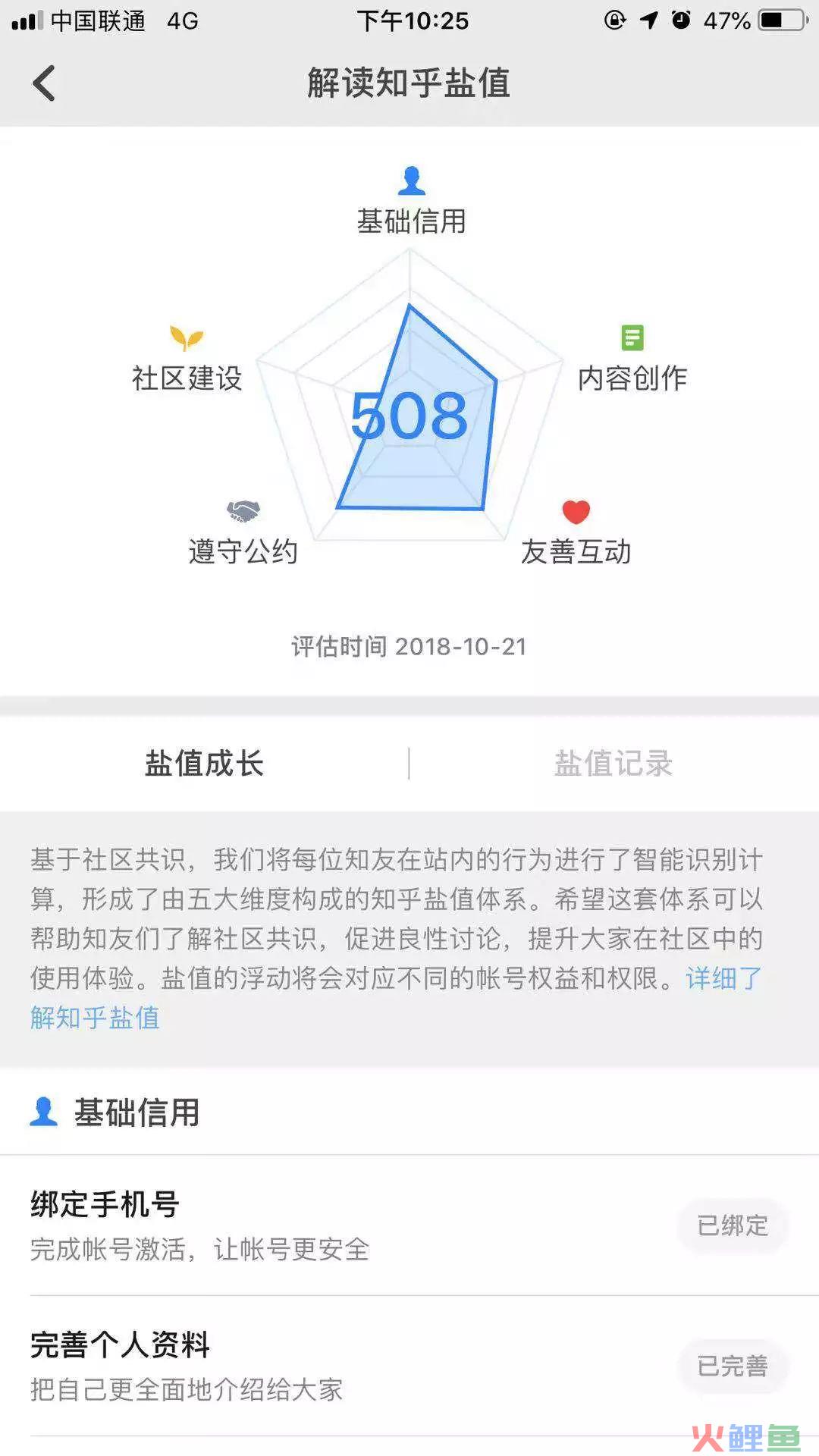Open the 详细了解知乎盐值 link
The width and height of the screenshot is (819, 1456).
pos(723,978)
